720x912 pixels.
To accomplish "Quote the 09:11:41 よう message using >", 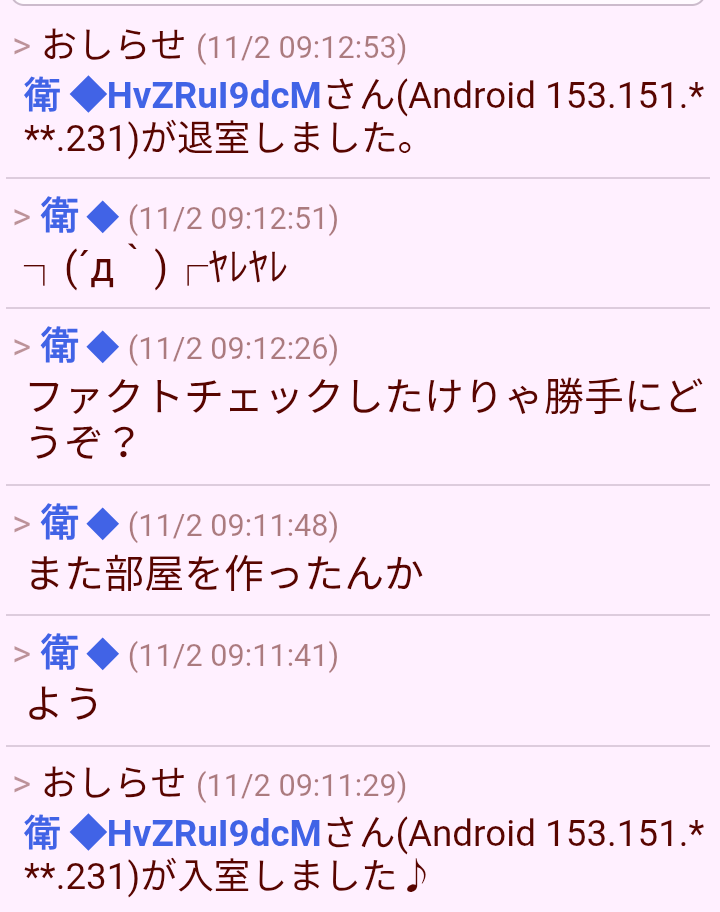I will [x=22, y=654].
